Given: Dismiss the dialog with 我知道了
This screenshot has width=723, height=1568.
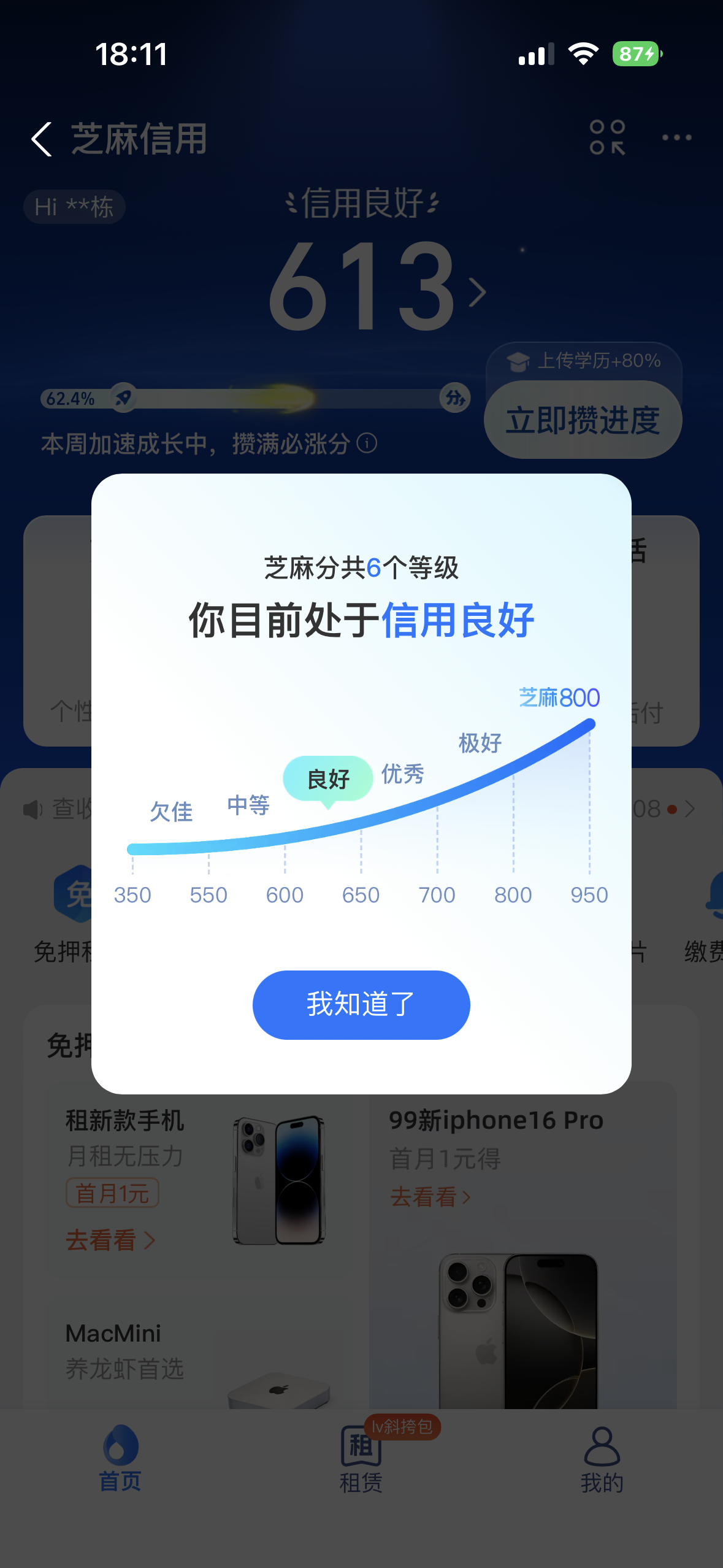Looking at the screenshot, I should click(361, 1005).
